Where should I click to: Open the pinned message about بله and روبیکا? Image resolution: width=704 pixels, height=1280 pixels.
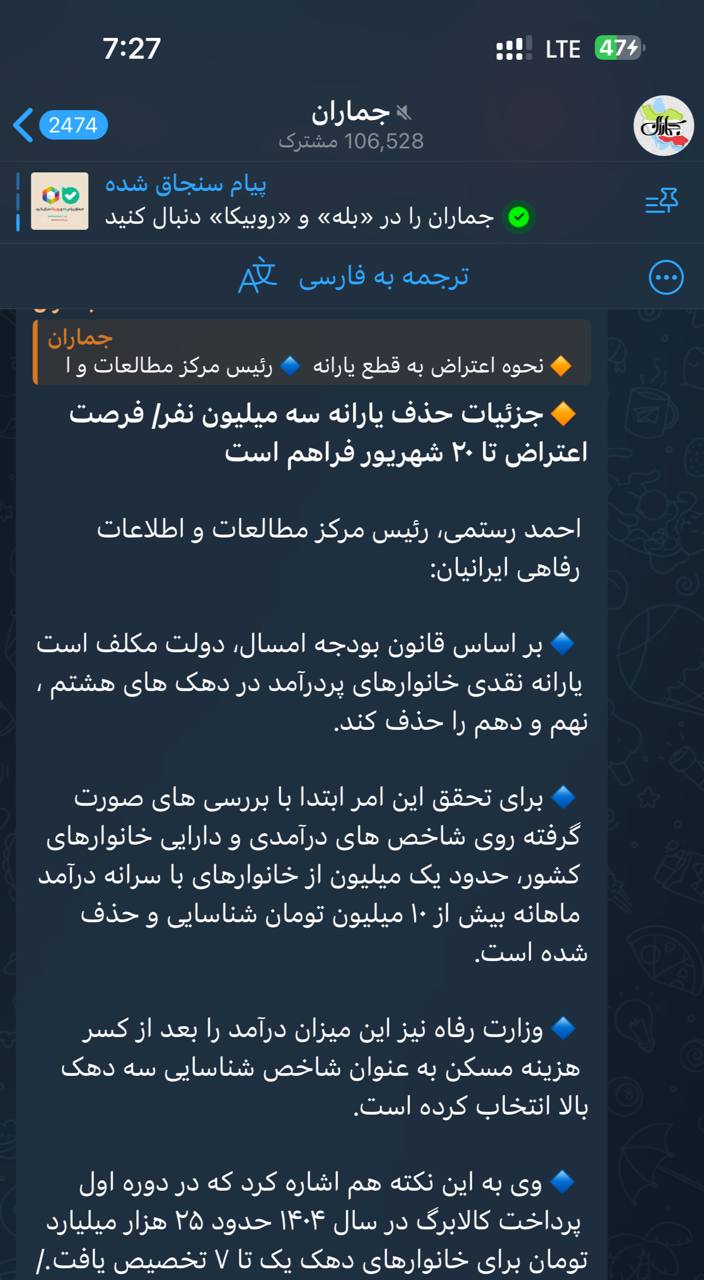(x=320, y=202)
